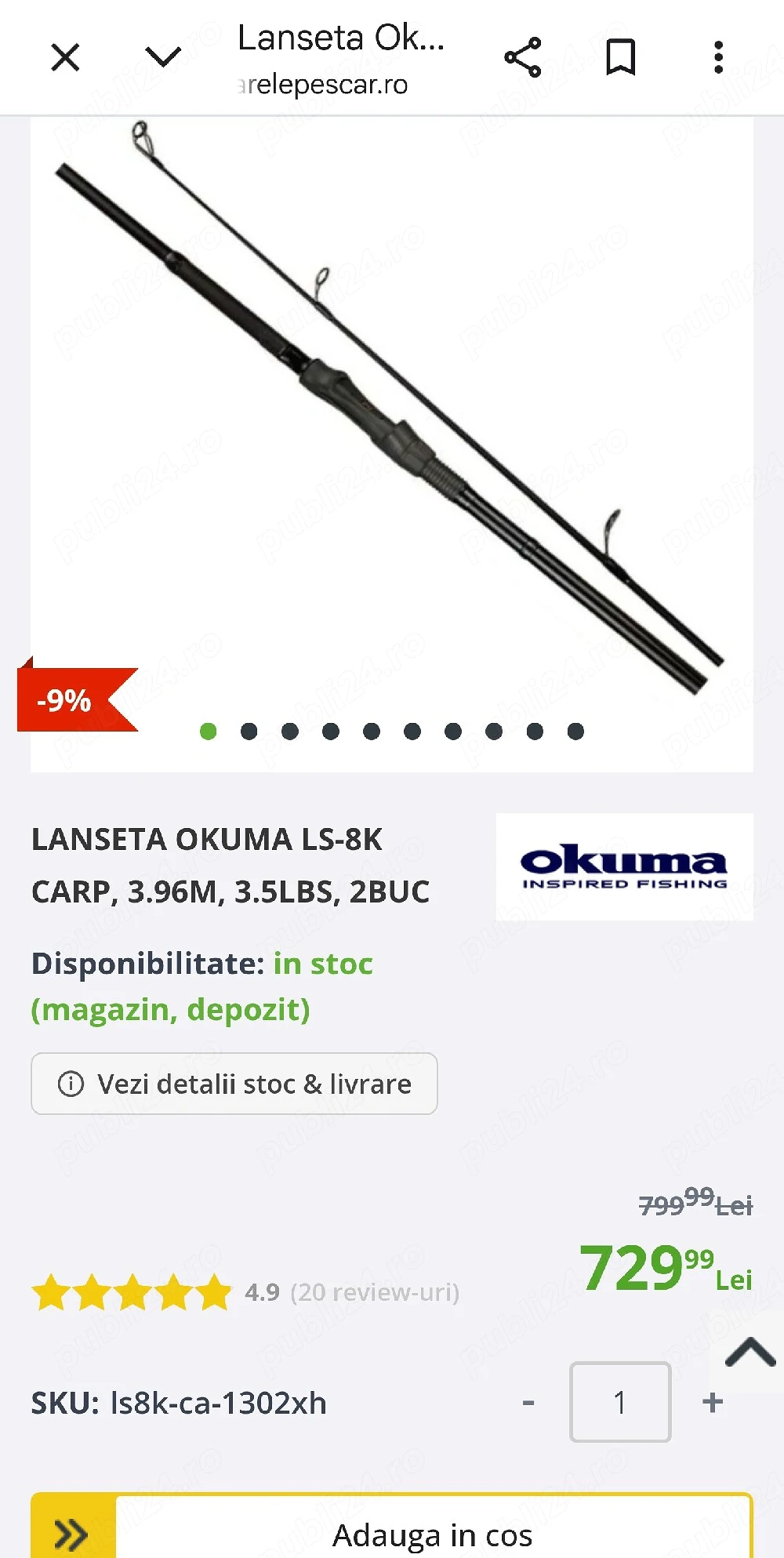Close the listing view with the X
The image size is (784, 1558).
(65, 56)
